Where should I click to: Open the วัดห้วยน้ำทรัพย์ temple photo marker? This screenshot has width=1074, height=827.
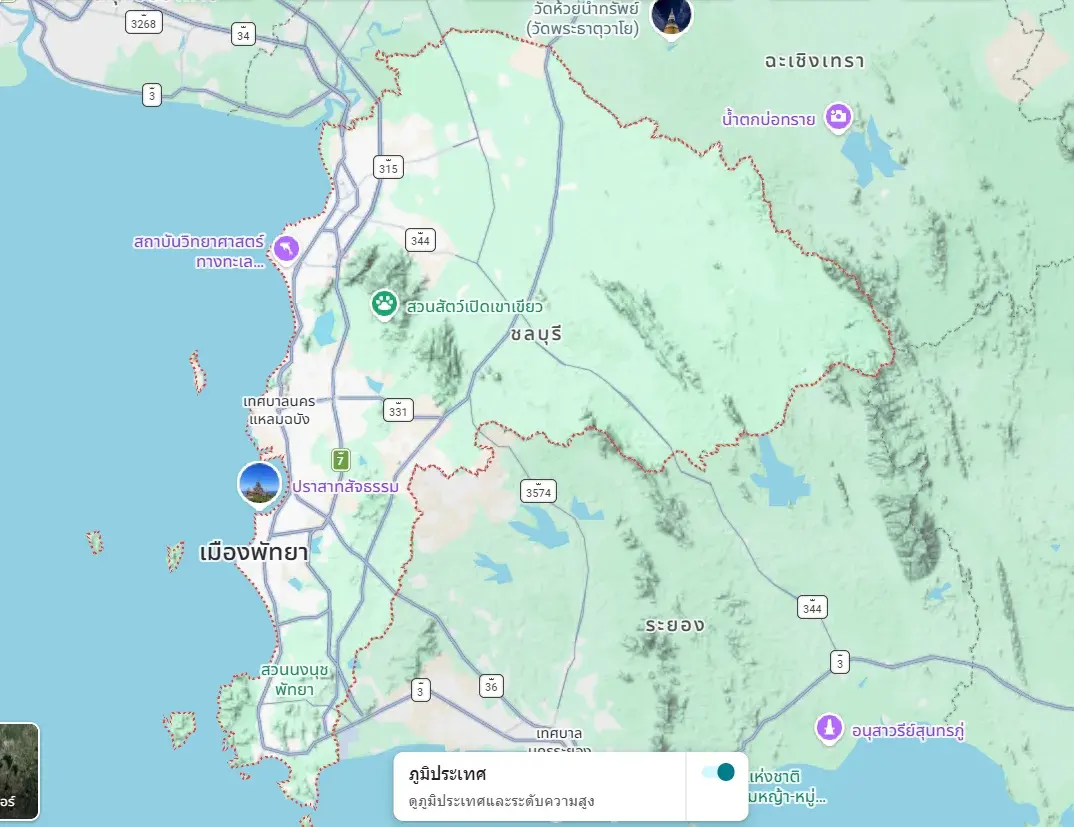[670, 15]
